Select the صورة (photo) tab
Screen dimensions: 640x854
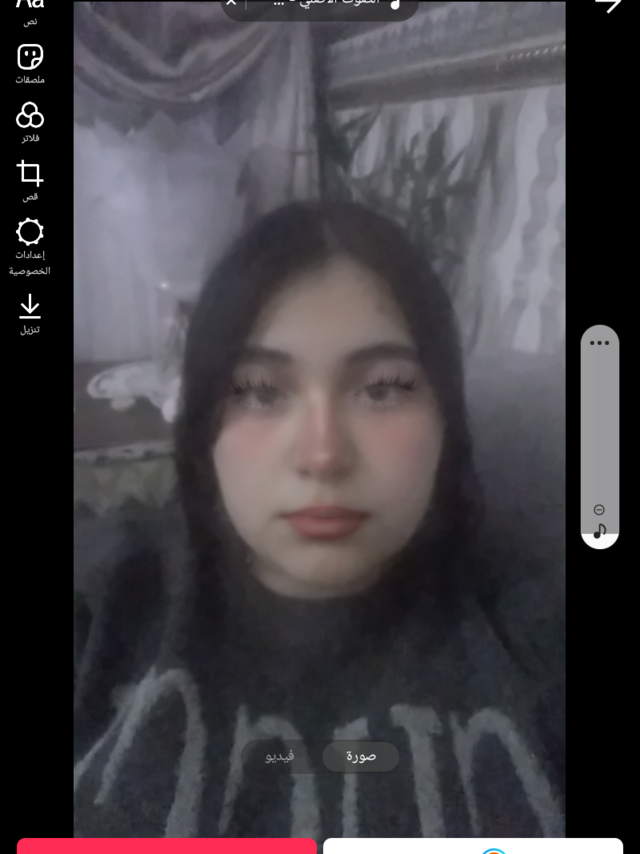(x=361, y=756)
